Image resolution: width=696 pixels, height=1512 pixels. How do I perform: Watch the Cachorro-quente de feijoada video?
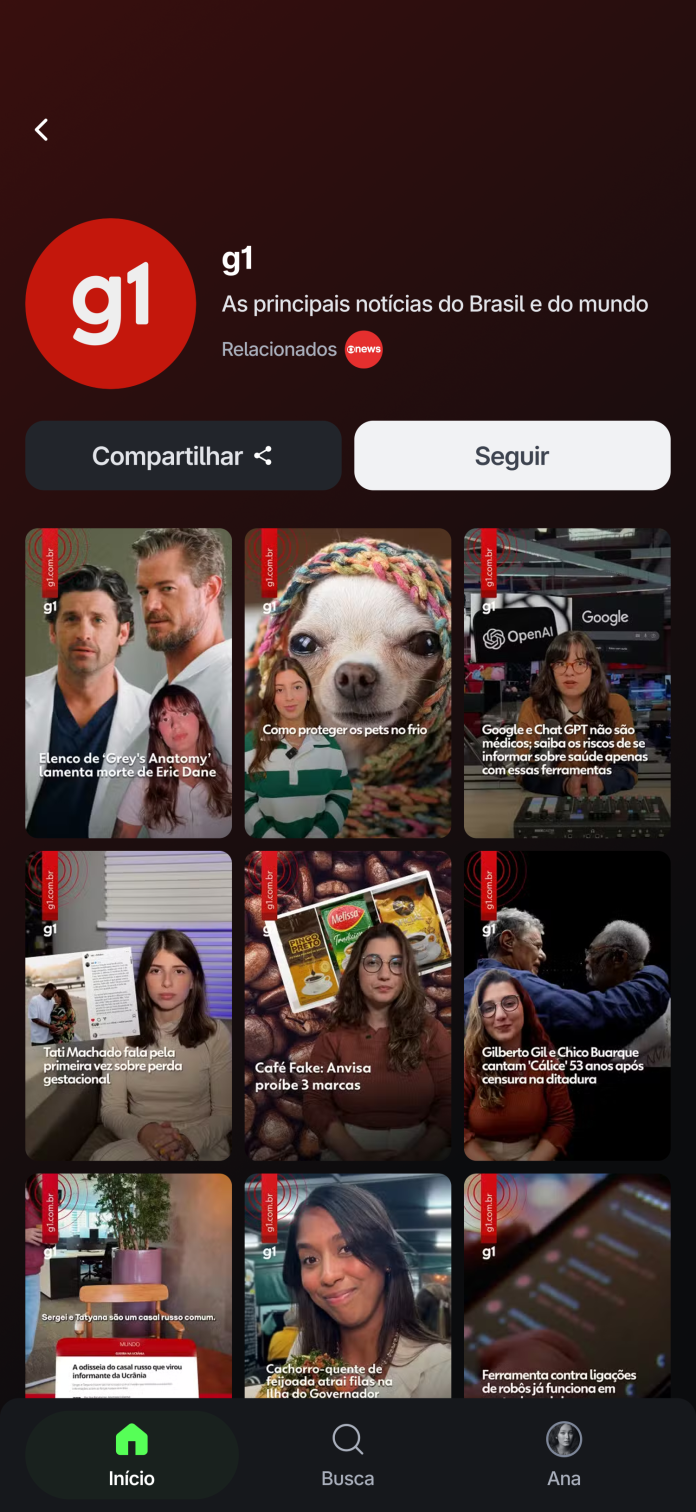pos(348,1285)
